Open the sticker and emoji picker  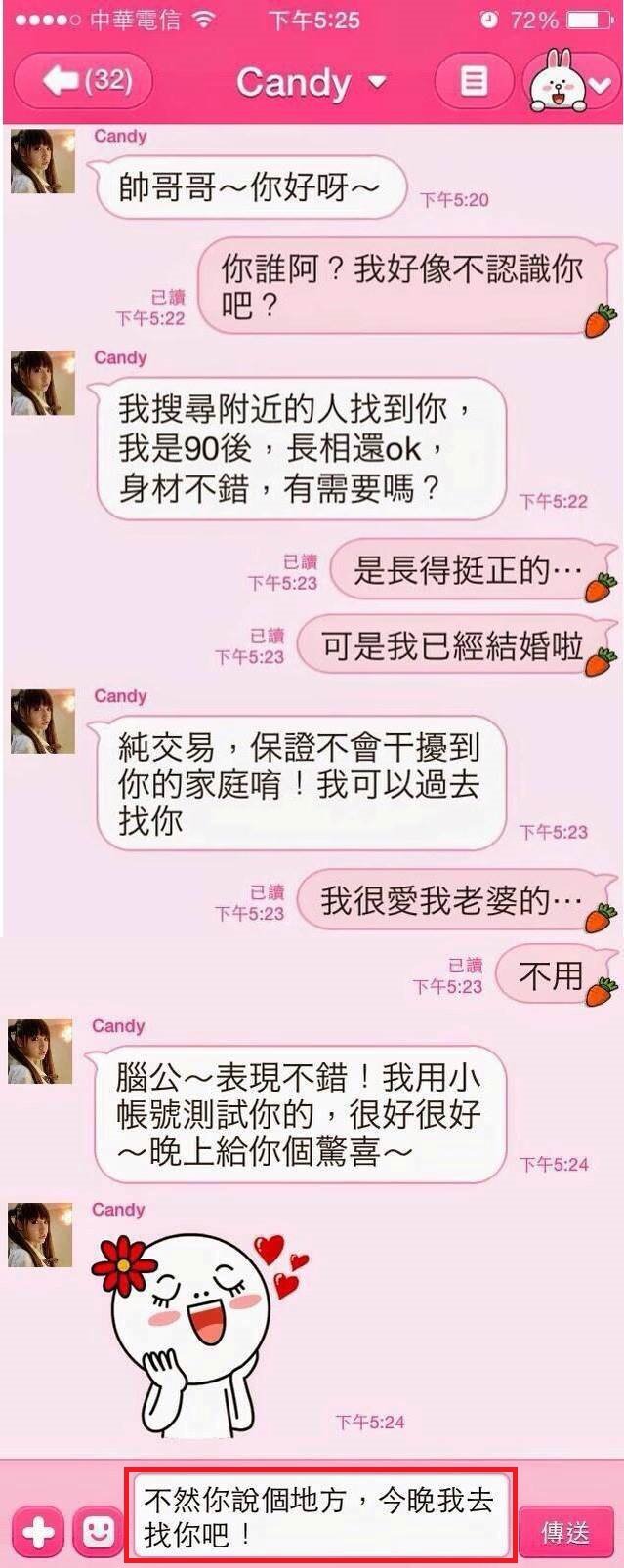(x=98, y=1531)
